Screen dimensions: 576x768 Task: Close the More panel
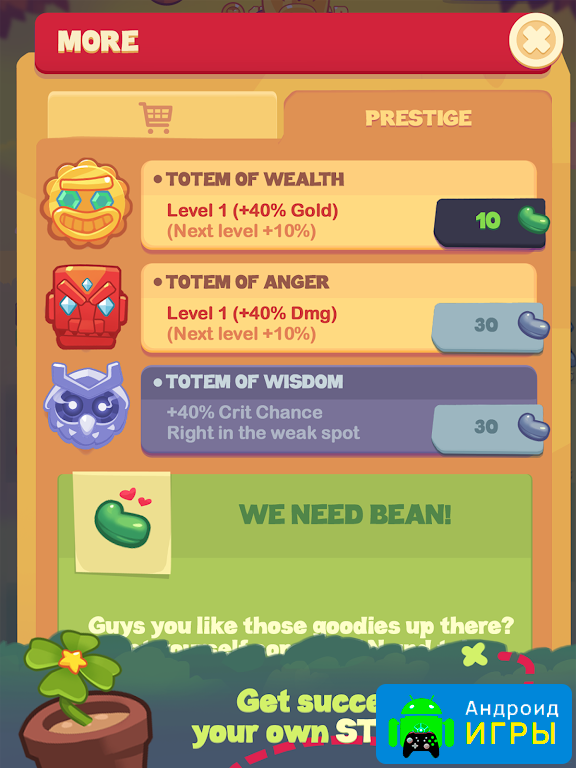click(x=536, y=40)
